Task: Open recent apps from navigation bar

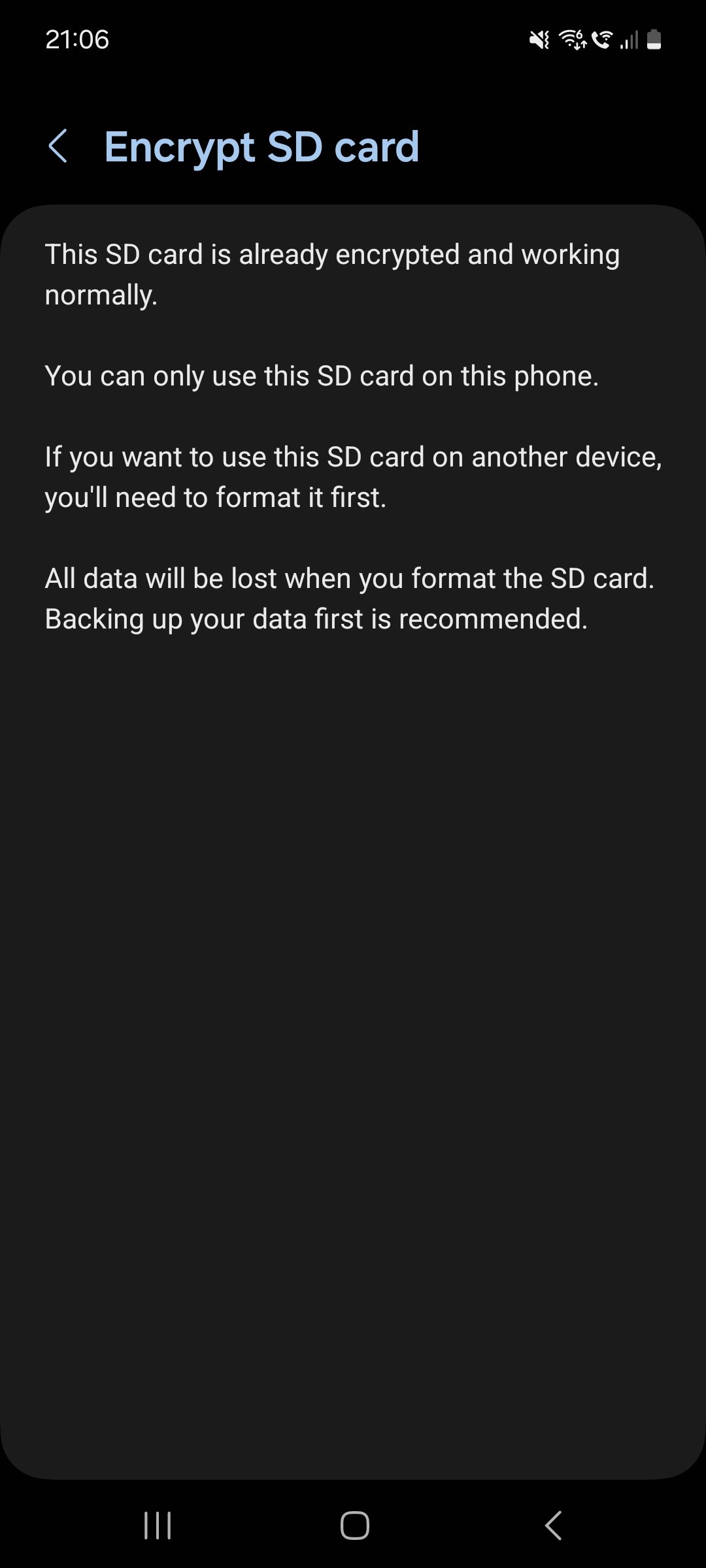Action: point(158,1526)
